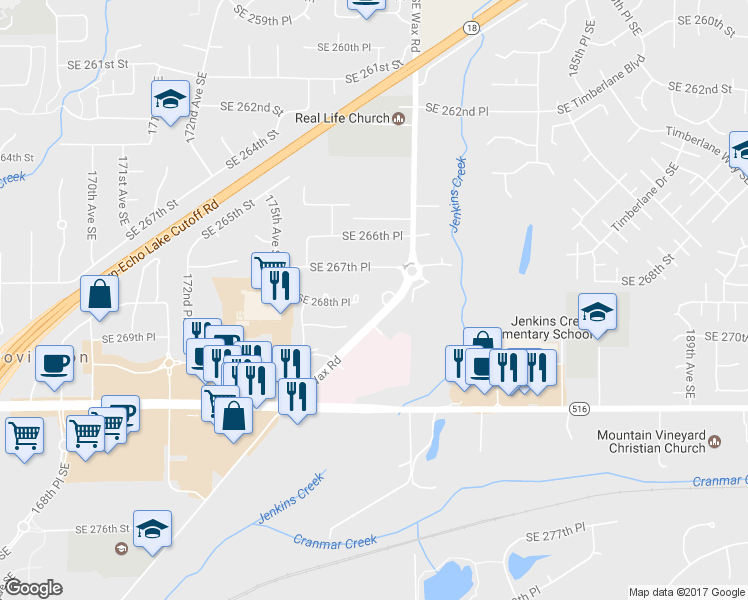Tap the school marker near SE 261st St

coord(171,98)
